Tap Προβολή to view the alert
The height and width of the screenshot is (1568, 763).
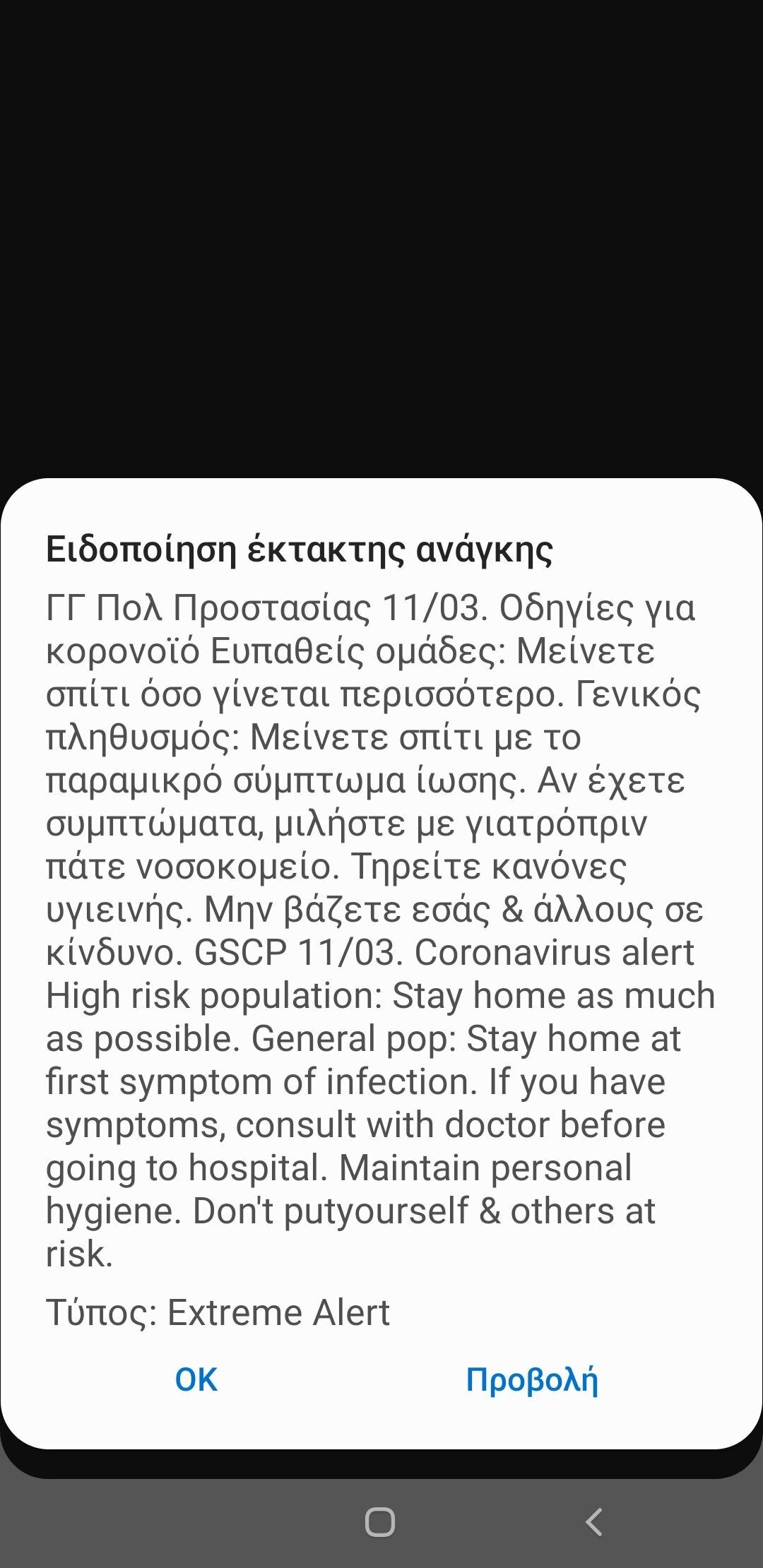[532, 1381]
